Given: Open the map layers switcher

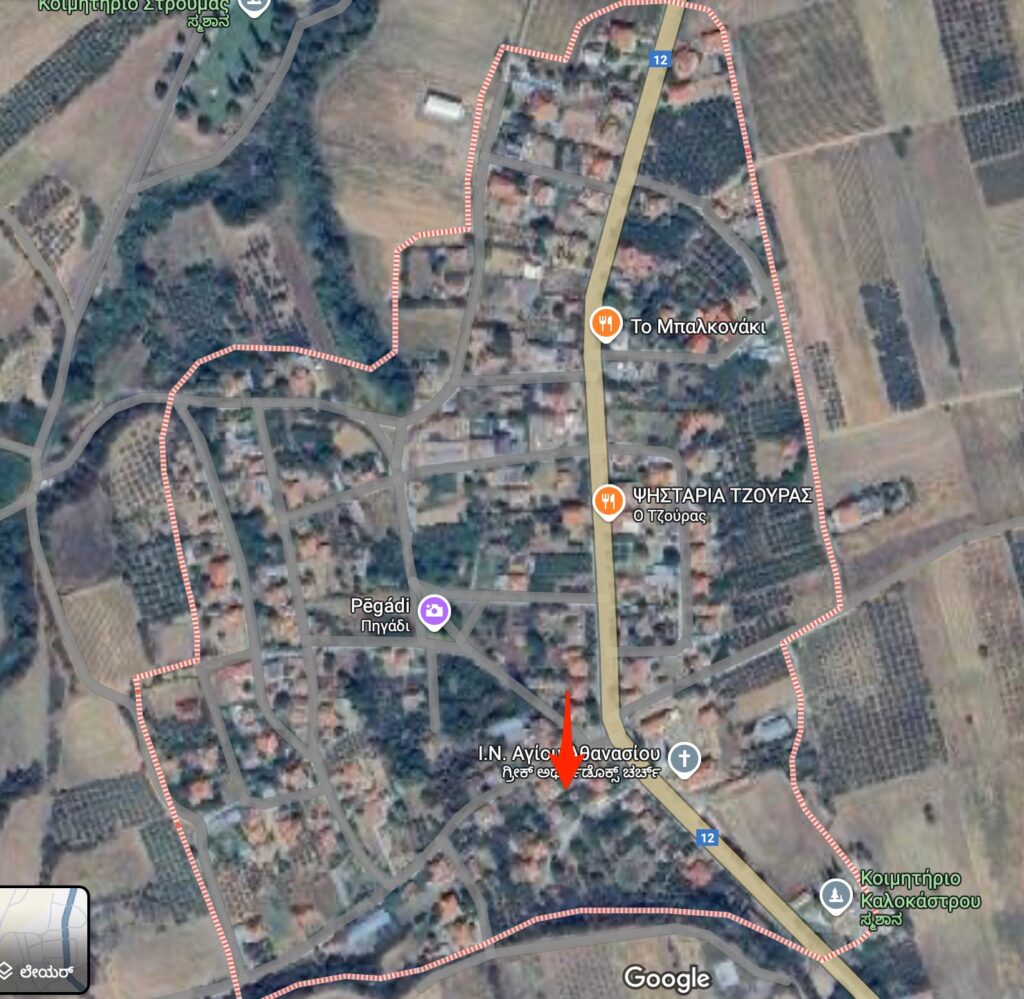Looking at the screenshot, I should point(44,937).
